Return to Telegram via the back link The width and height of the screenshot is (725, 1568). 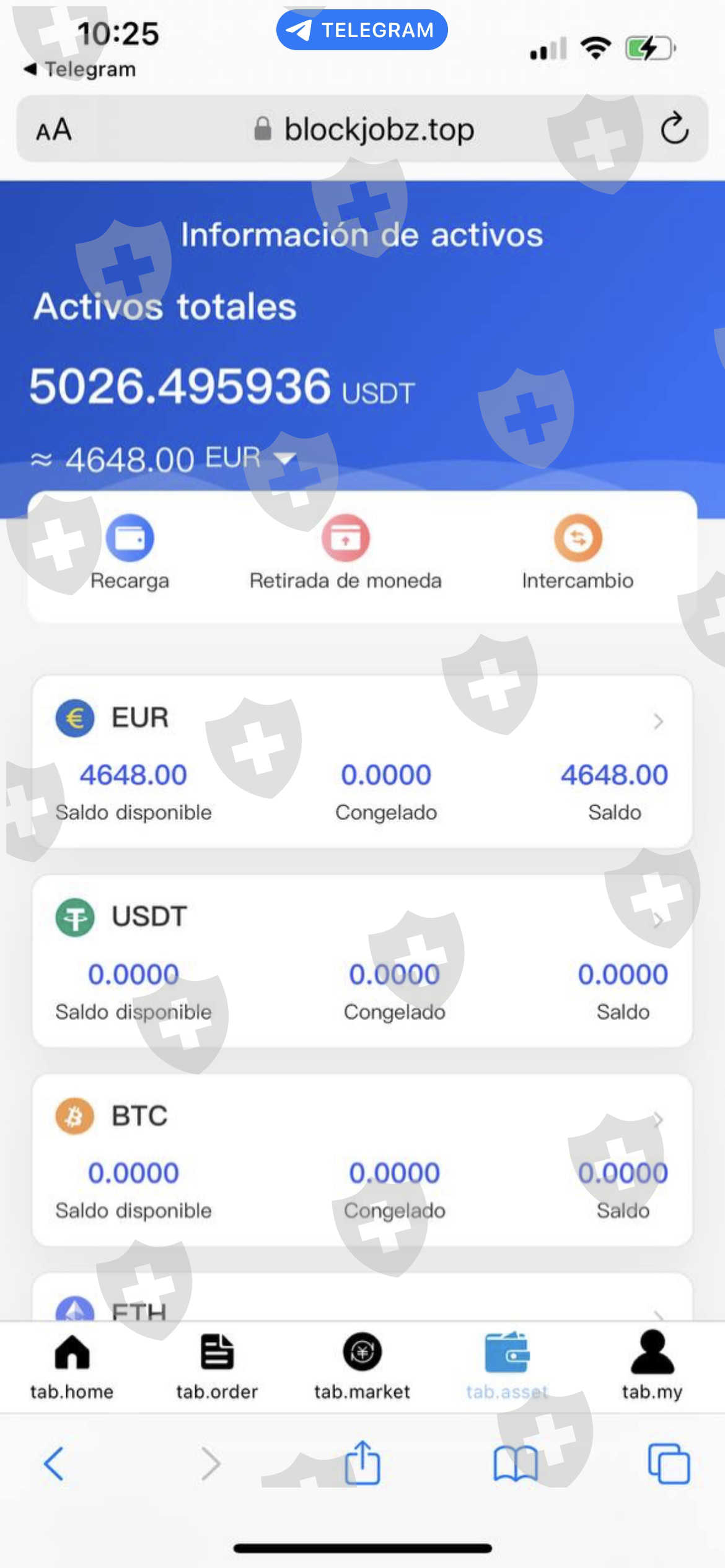tap(80, 69)
